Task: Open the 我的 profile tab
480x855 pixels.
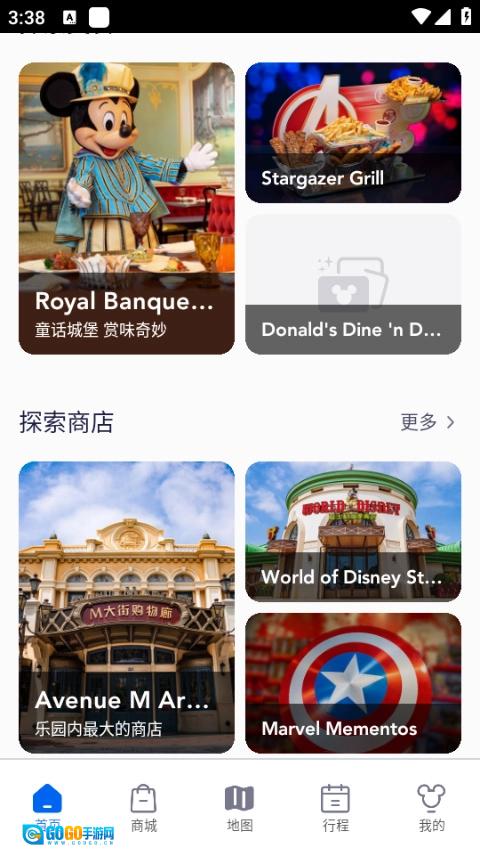Action: click(431, 808)
